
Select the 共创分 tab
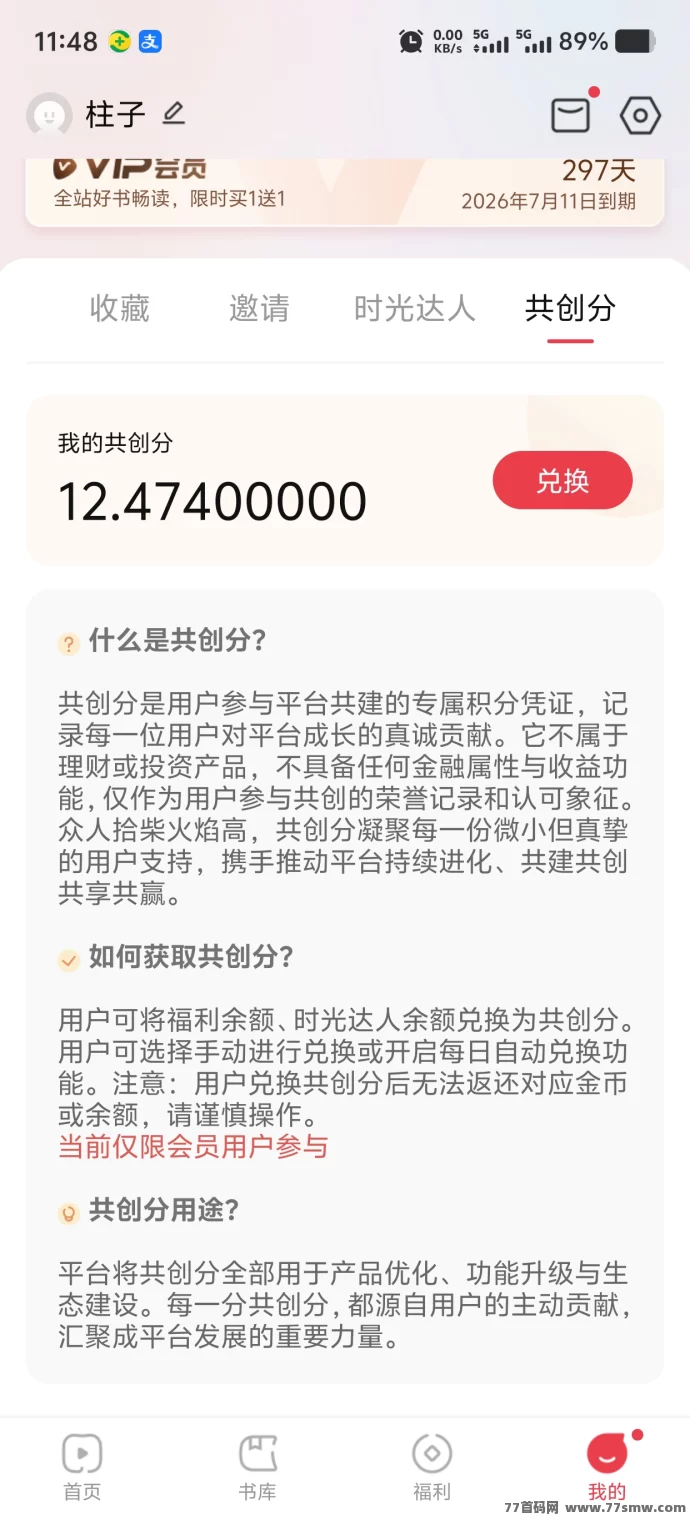pyautogui.click(x=570, y=308)
